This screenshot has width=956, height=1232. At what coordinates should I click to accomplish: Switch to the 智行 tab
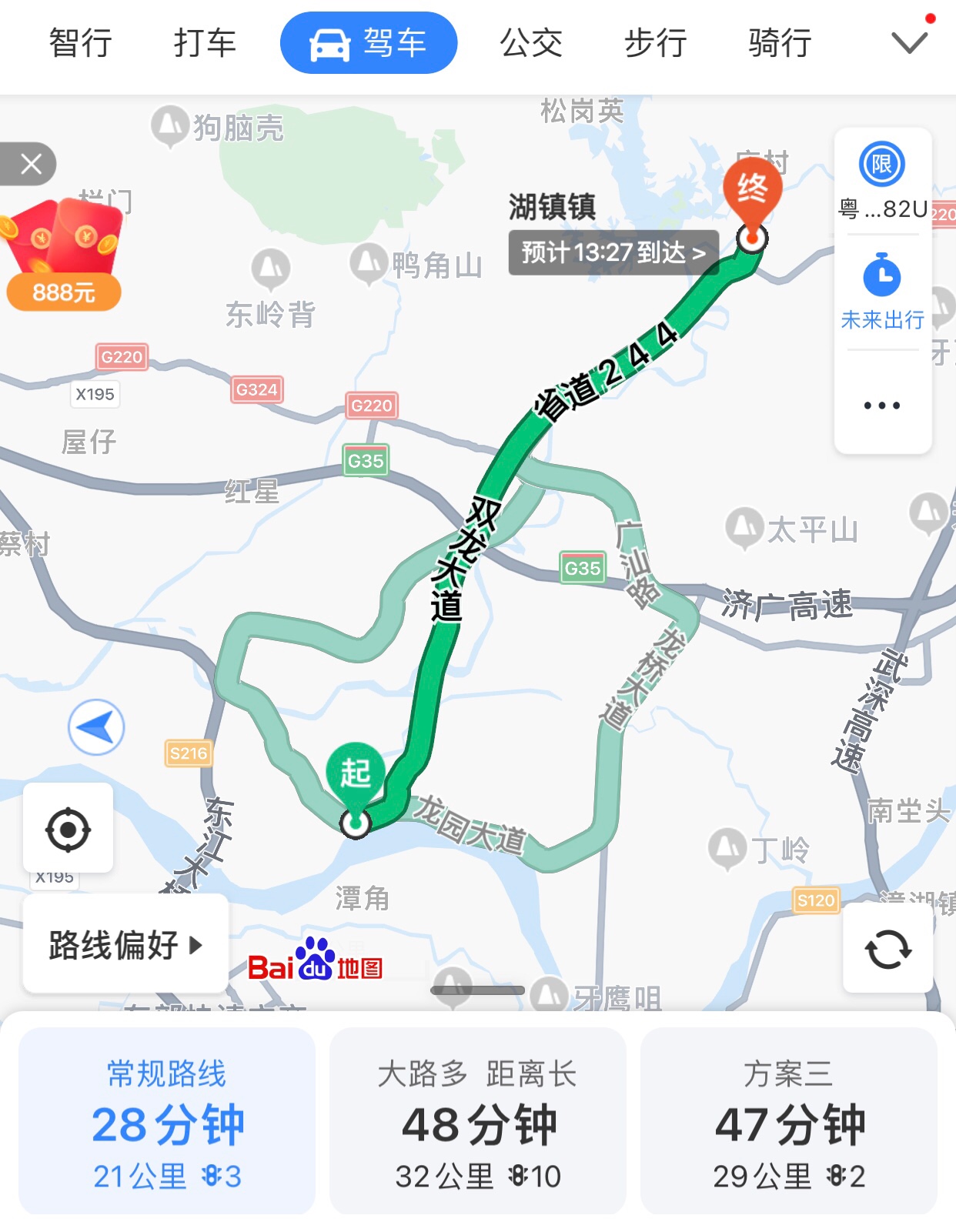coord(80,43)
